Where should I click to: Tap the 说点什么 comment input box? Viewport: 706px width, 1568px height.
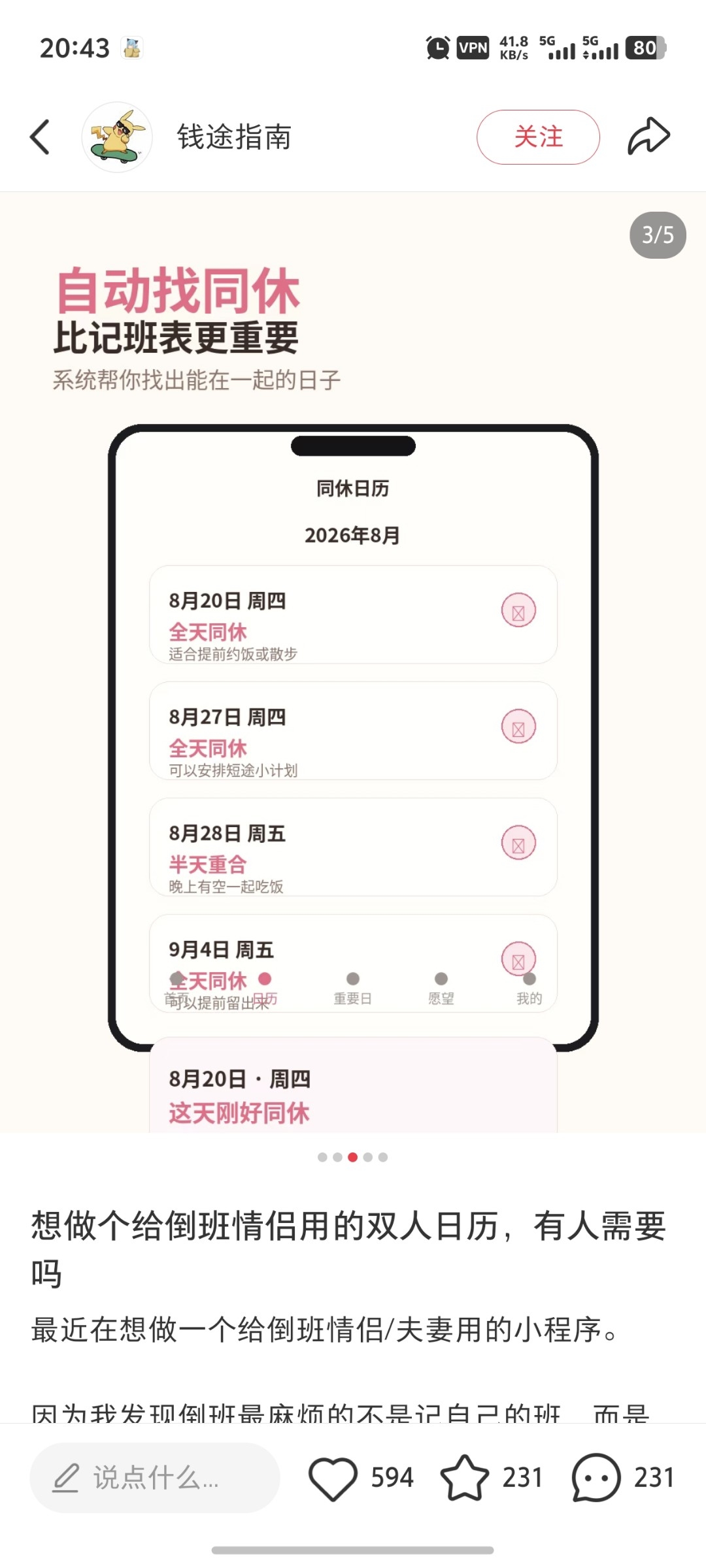click(x=155, y=1478)
